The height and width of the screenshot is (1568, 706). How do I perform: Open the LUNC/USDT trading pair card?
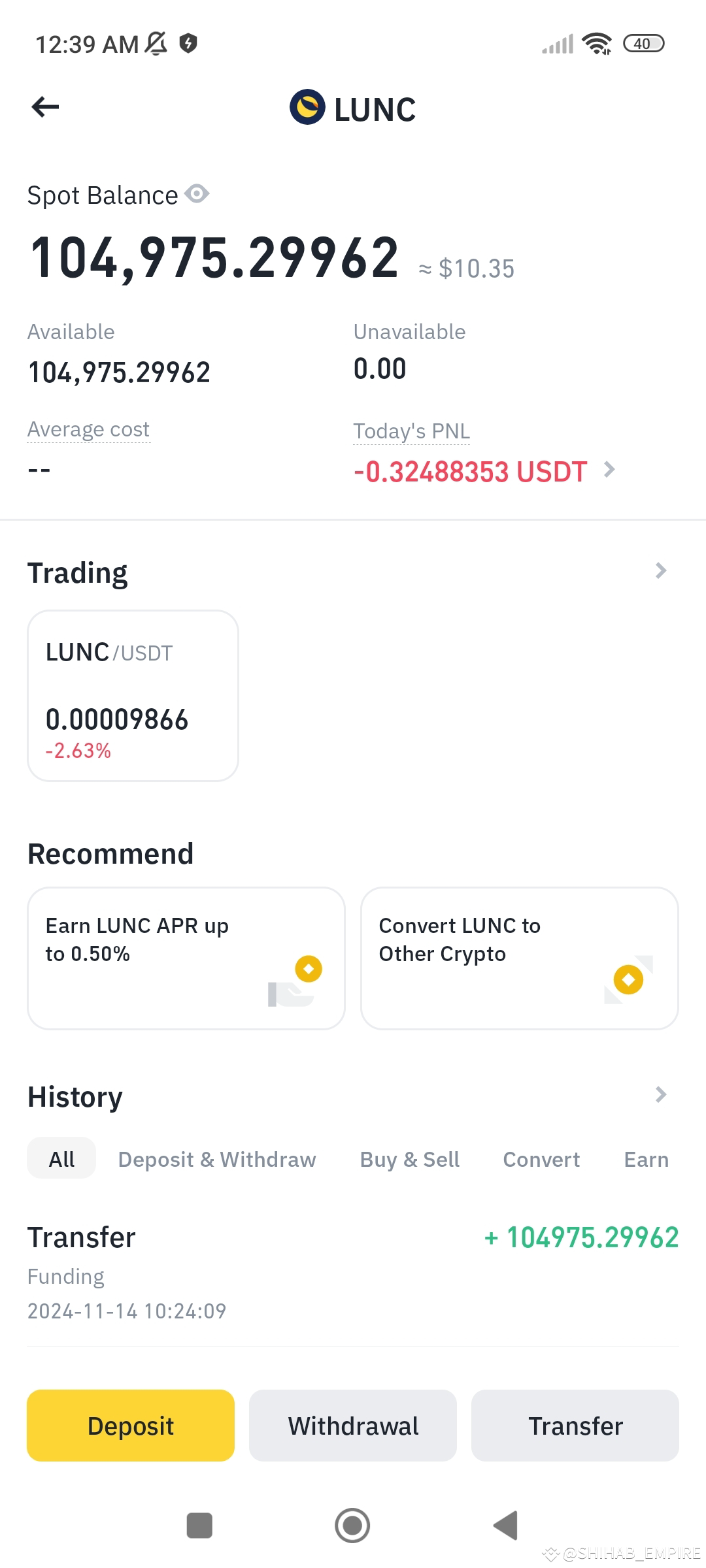(x=132, y=696)
